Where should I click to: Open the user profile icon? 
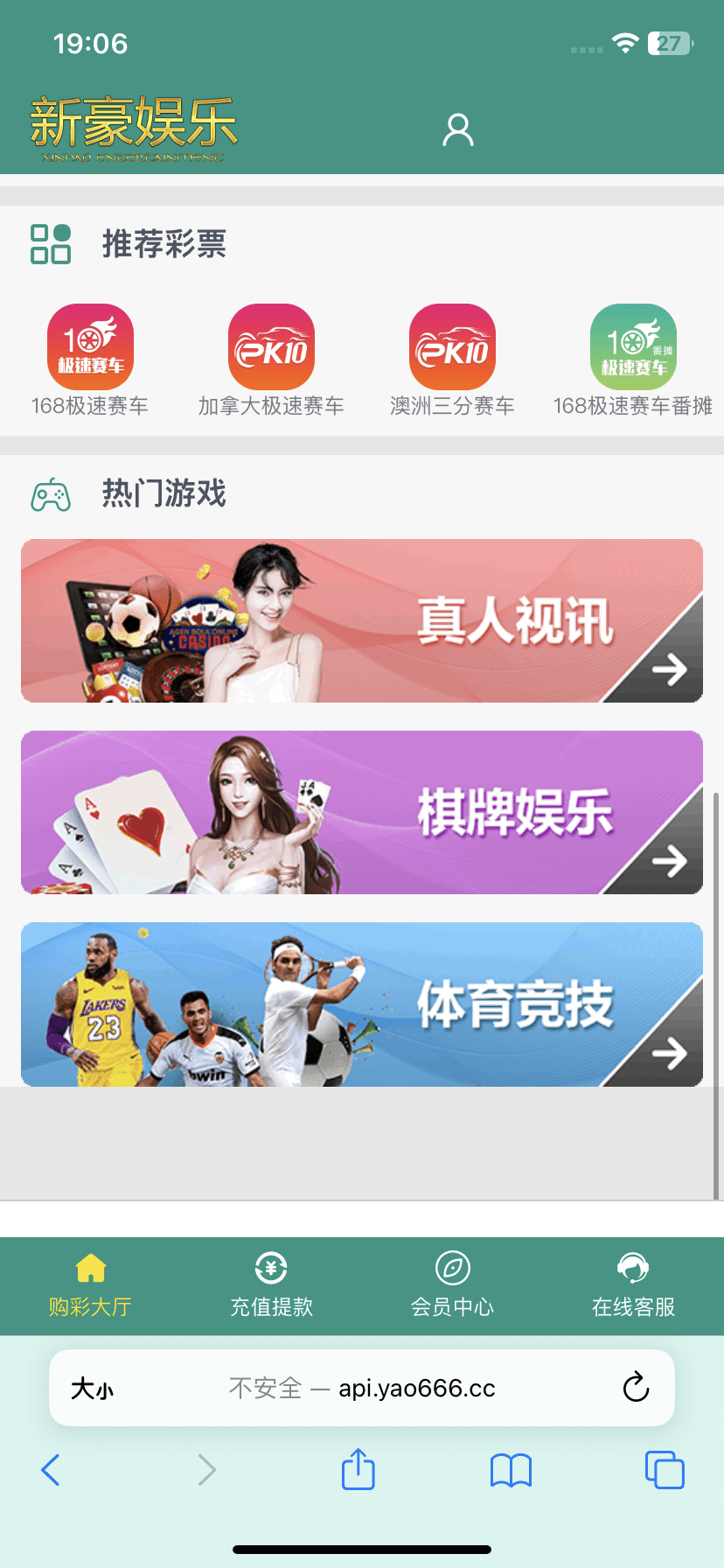click(x=457, y=129)
